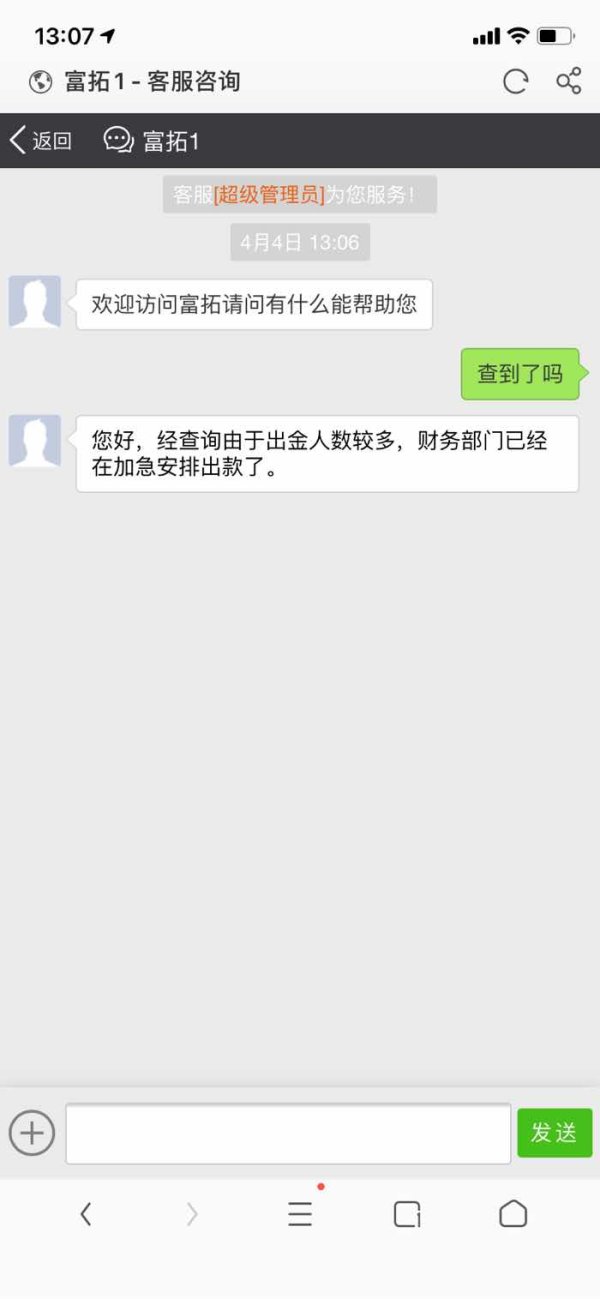Tap the 返回 back button

(x=41, y=140)
